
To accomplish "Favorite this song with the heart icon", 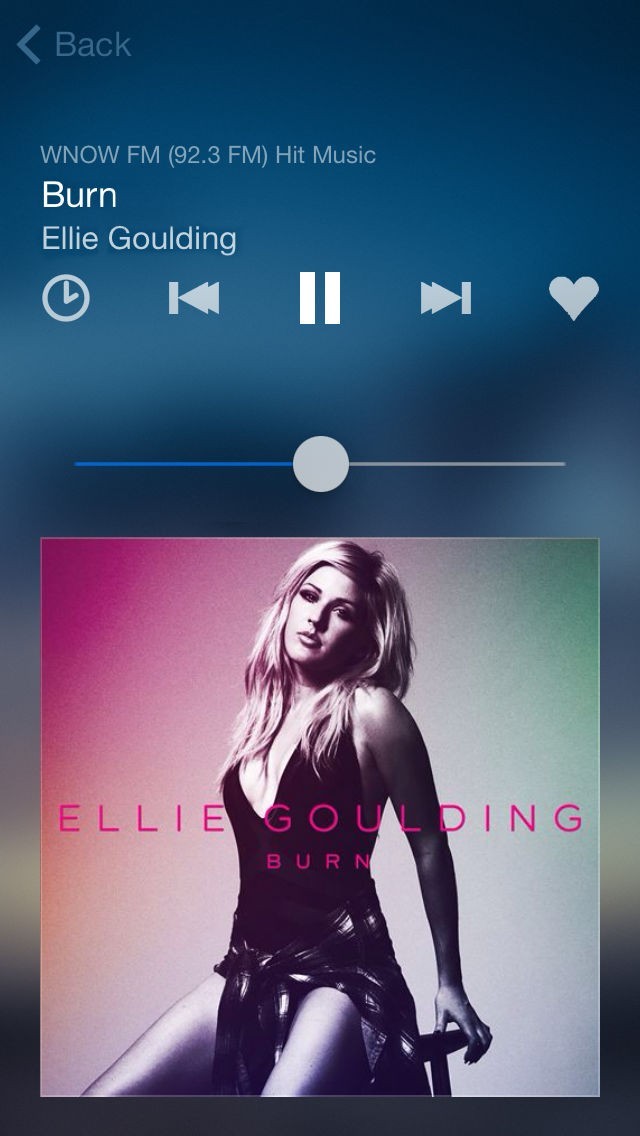I will pyautogui.click(x=574, y=298).
